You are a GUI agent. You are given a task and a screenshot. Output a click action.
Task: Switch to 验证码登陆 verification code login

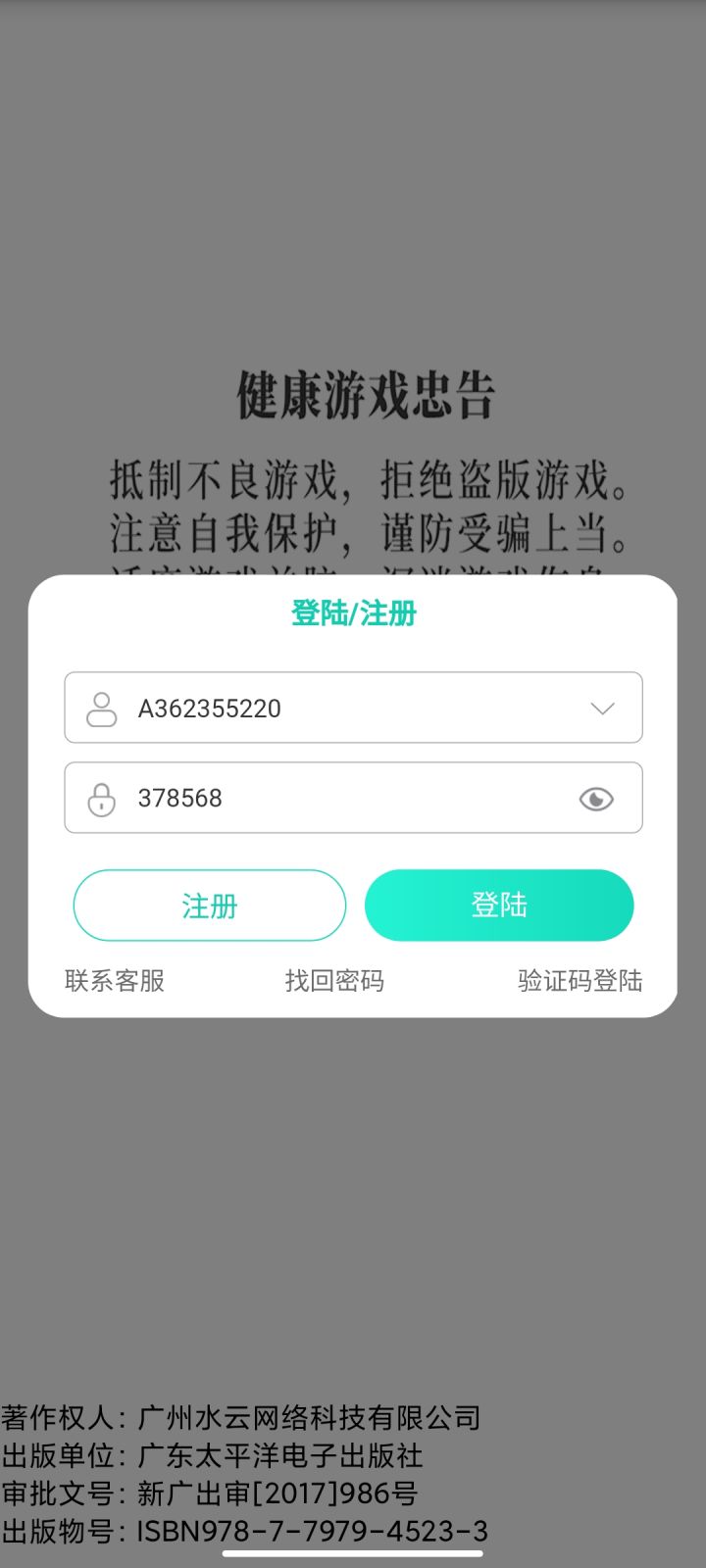pyautogui.click(x=579, y=980)
